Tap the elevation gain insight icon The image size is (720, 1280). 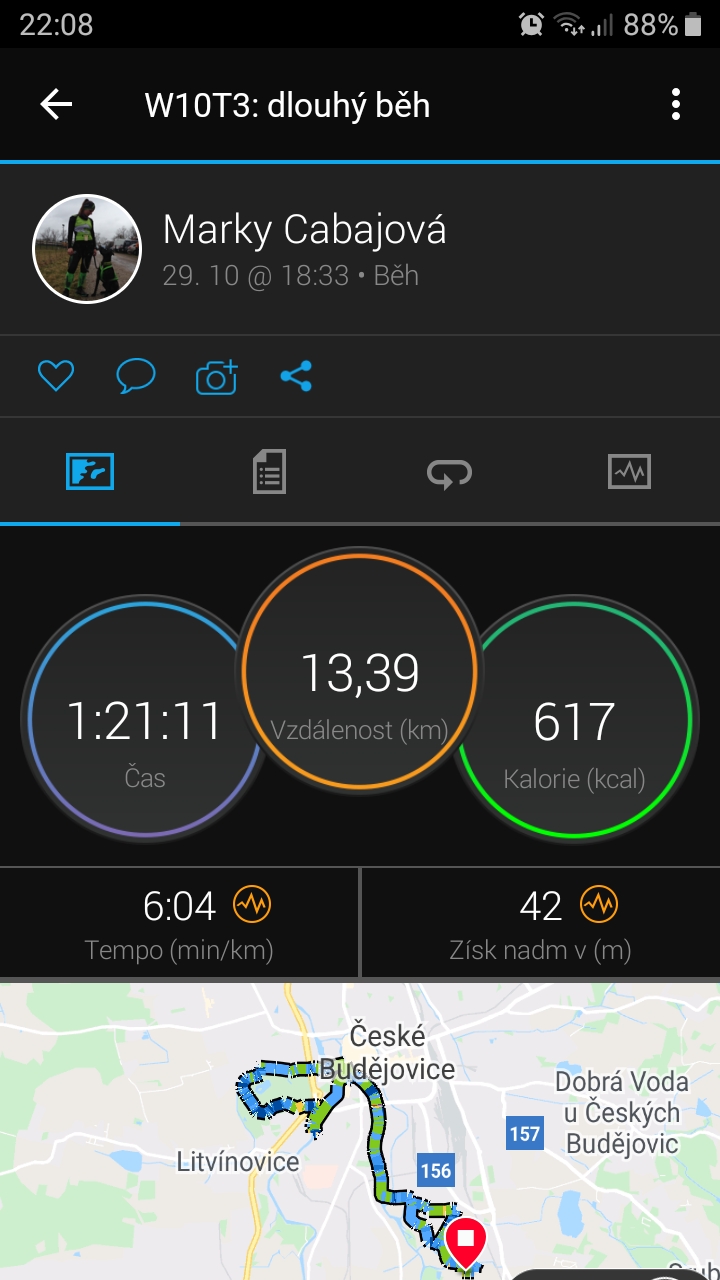click(599, 905)
